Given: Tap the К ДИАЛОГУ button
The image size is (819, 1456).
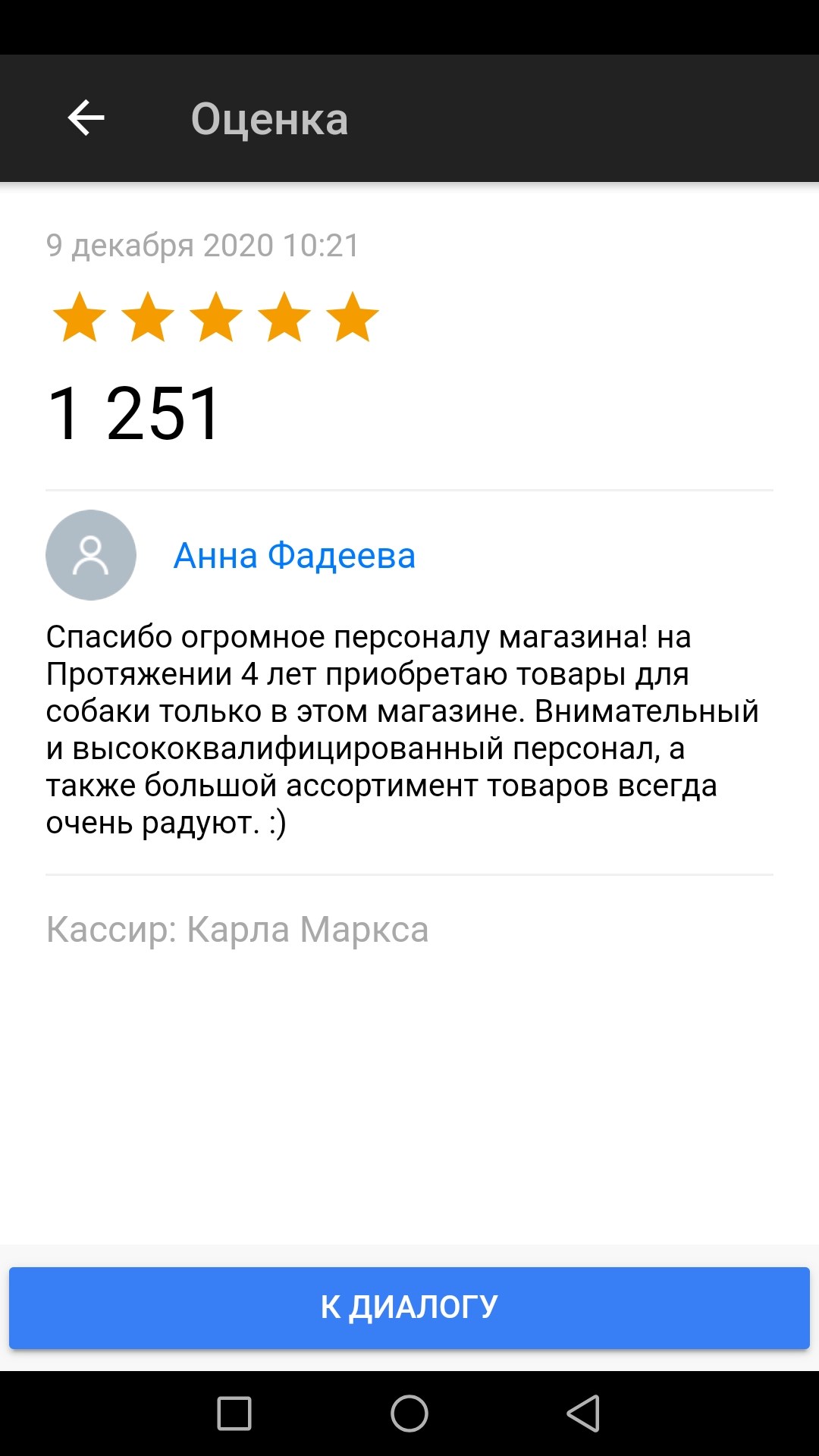Looking at the screenshot, I should click(409, 1307).
